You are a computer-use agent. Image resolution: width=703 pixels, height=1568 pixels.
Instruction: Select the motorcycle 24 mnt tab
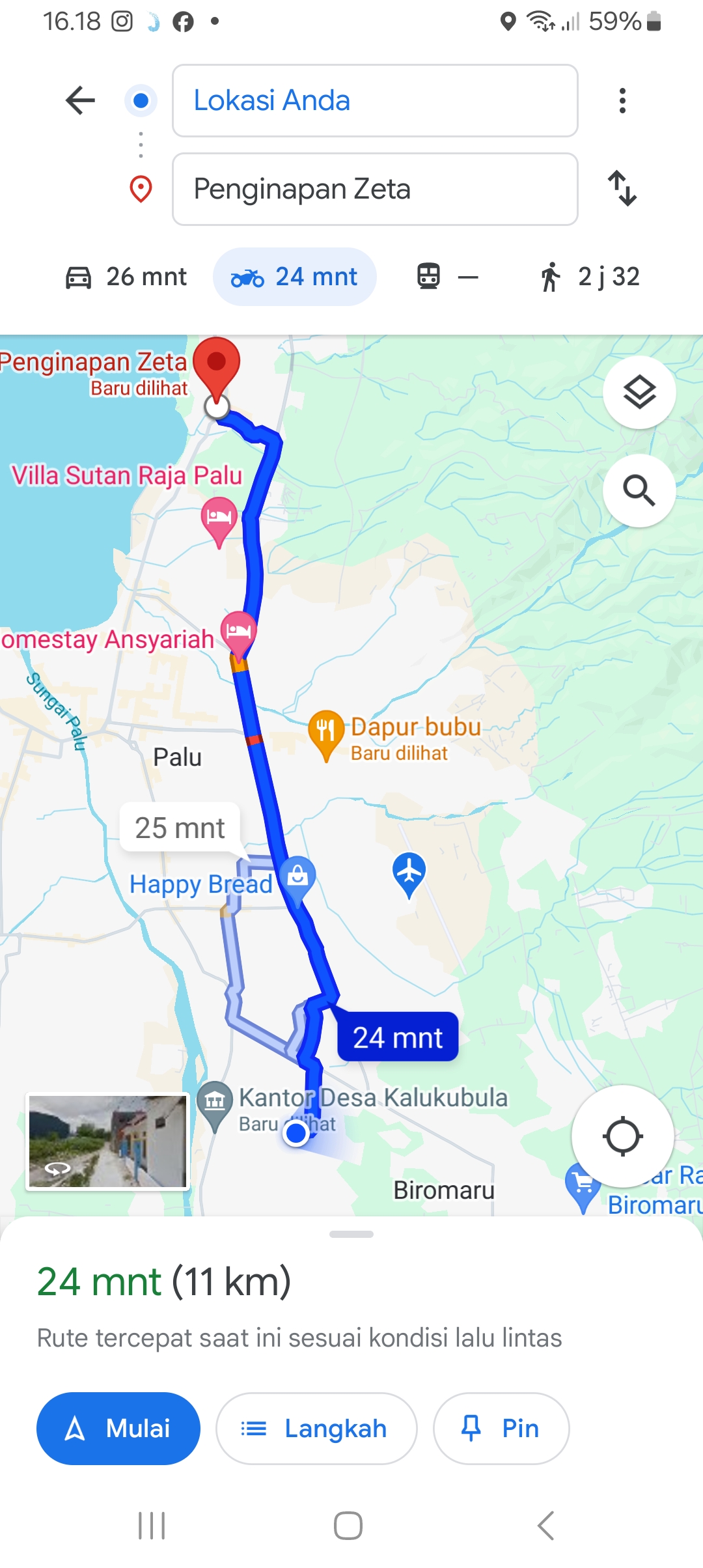coord(295,277)
